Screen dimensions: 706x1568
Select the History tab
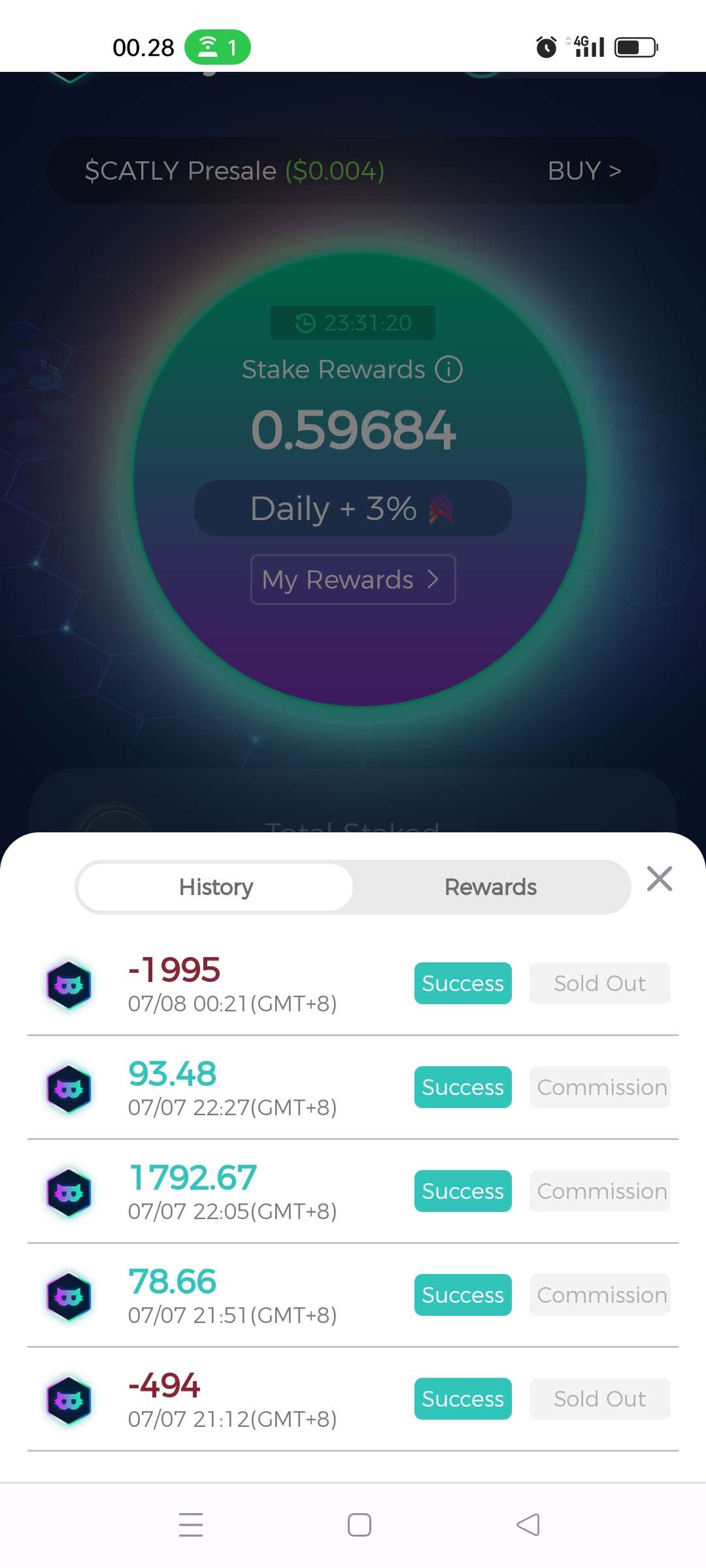216,887
